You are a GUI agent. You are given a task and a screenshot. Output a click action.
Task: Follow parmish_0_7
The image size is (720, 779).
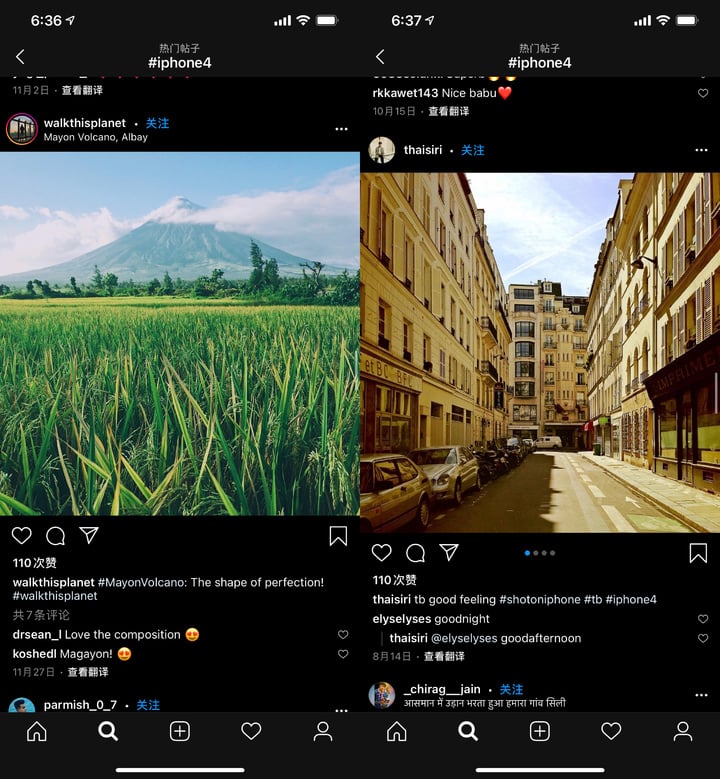148,705
